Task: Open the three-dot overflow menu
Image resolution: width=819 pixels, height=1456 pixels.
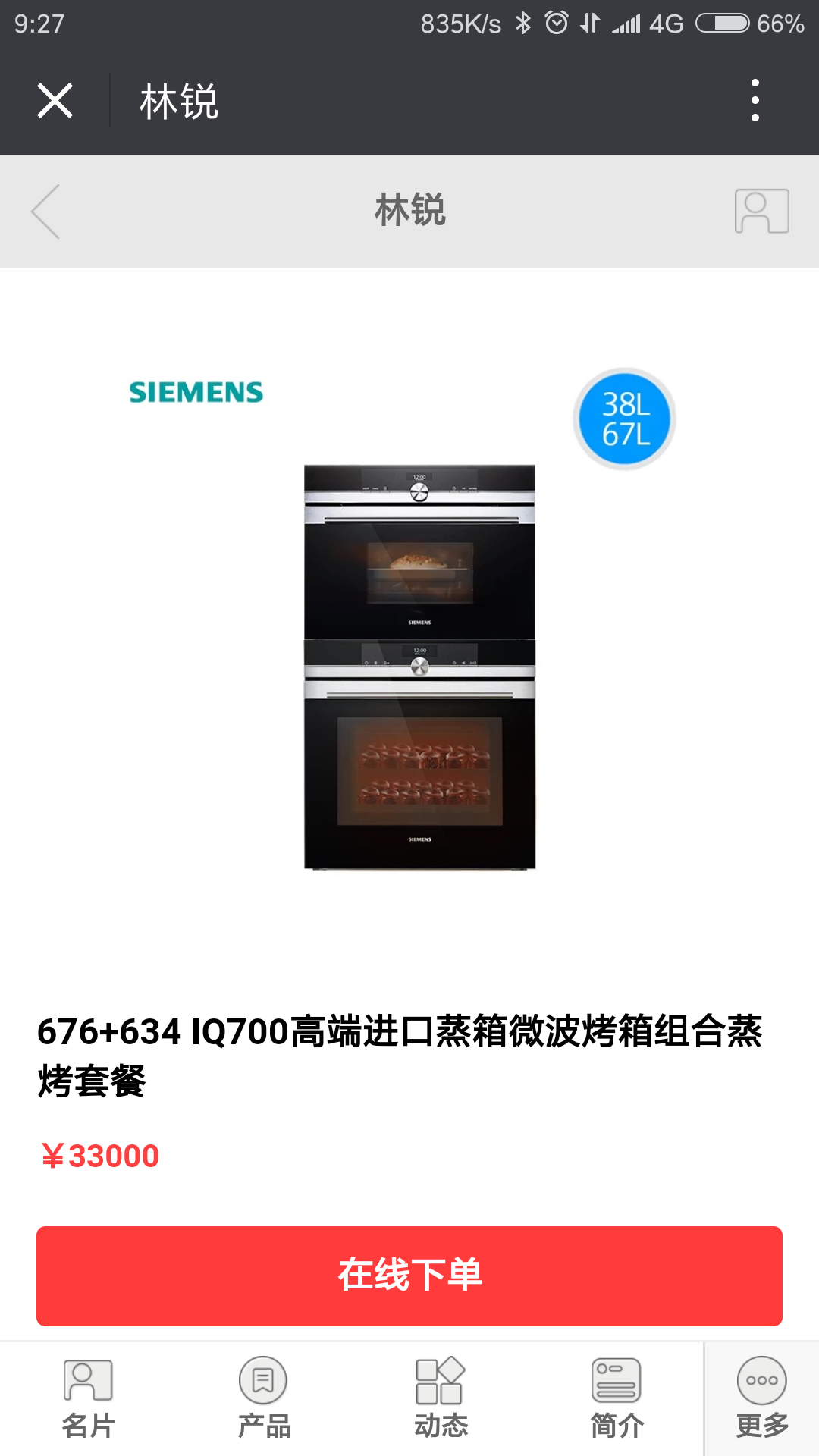Action: [755, 100]
